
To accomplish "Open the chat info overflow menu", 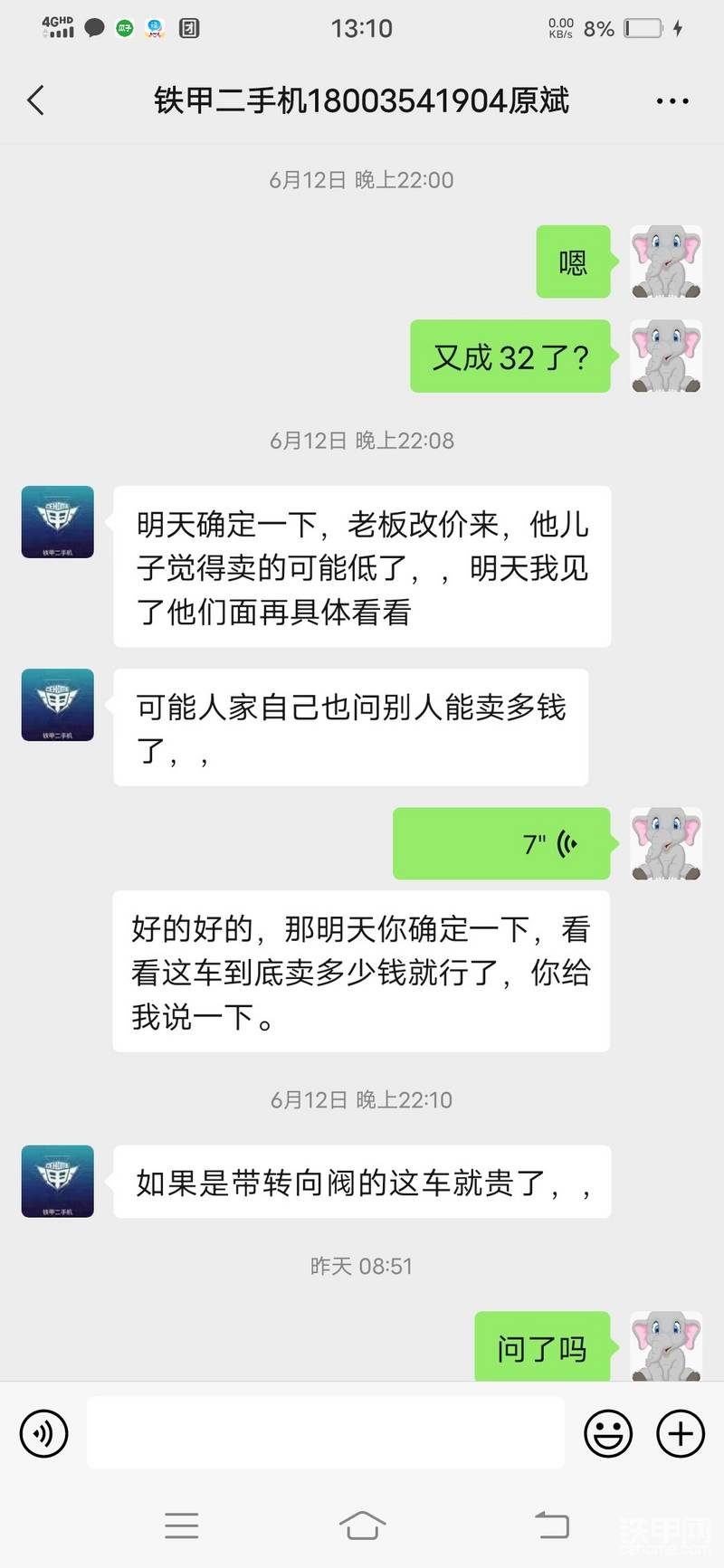I will click(672, 101).
